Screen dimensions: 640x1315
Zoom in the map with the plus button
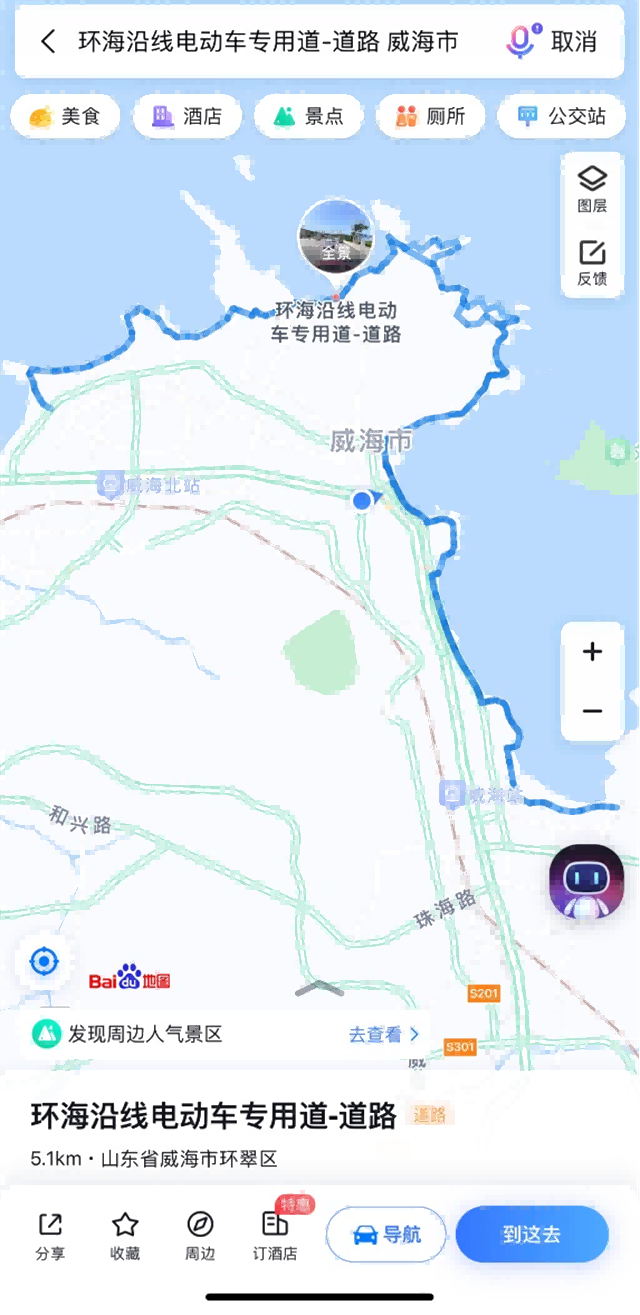point(592,652)
